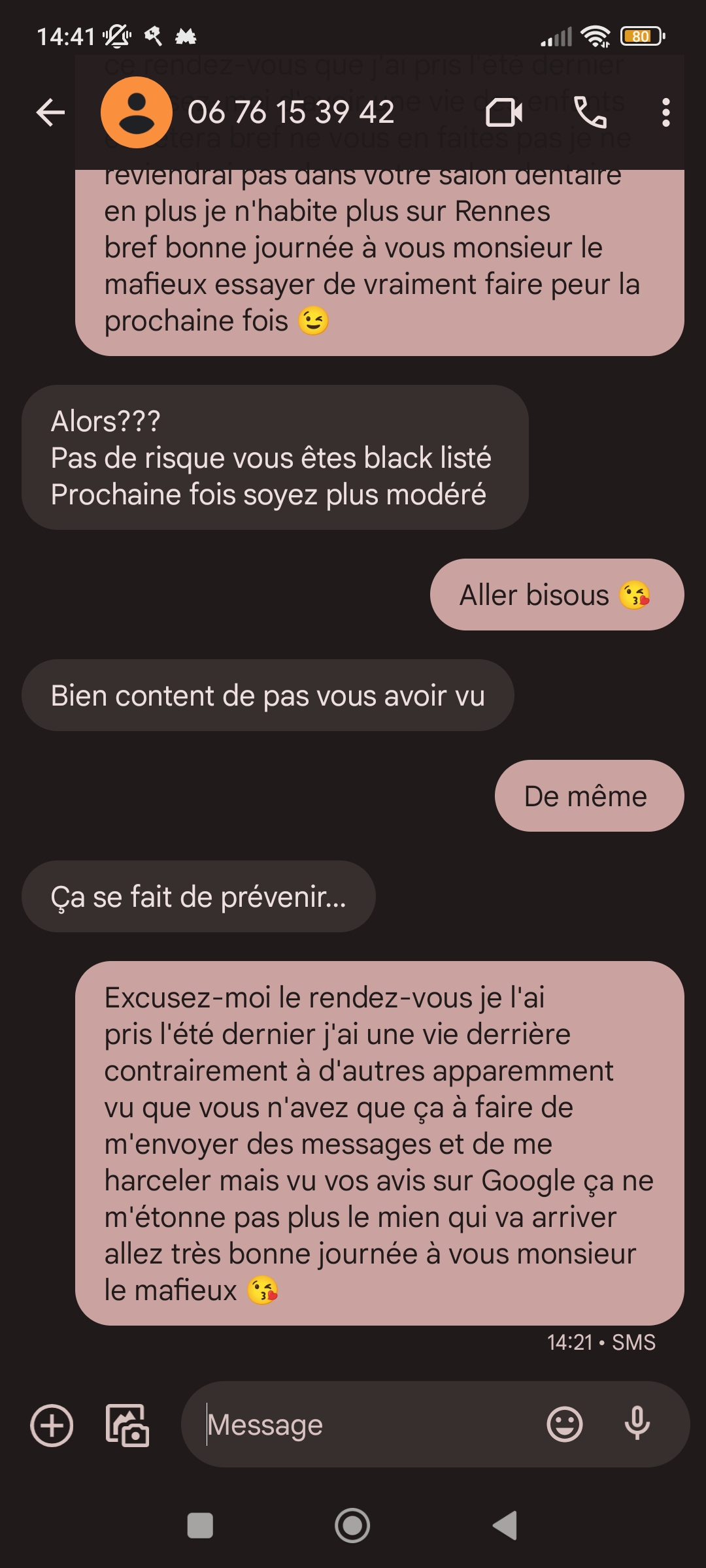Viewport: 706px width, 1568px height.
Task: Record a voice message with the microphone
Action: pos(637,1425)
